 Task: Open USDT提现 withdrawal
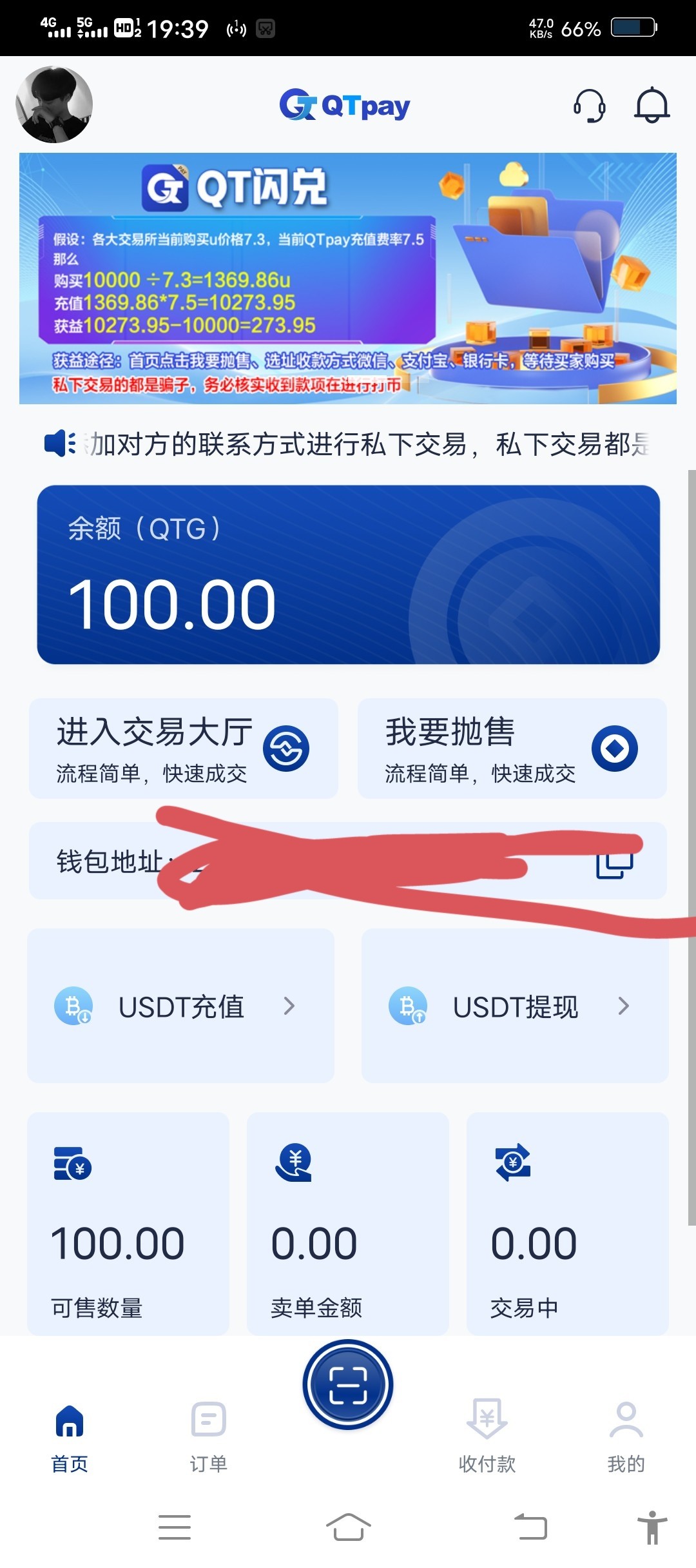(515, 1006)
